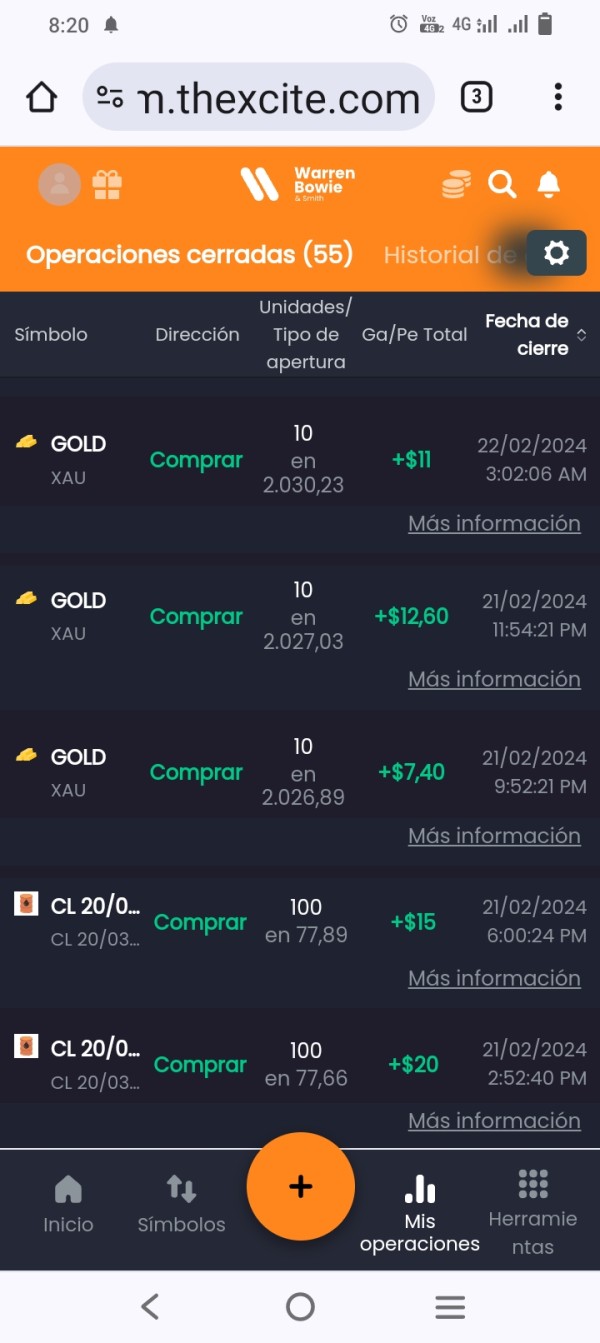Go to the Inicio tab
600x1343 pixels.
pos(68,1205)
